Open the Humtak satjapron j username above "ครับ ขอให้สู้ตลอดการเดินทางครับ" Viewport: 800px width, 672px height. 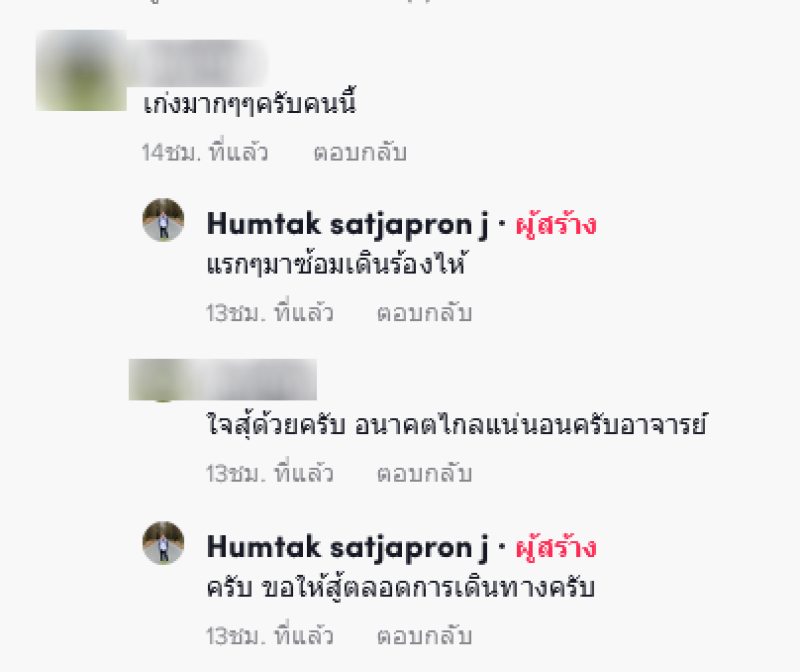point(347,547)
